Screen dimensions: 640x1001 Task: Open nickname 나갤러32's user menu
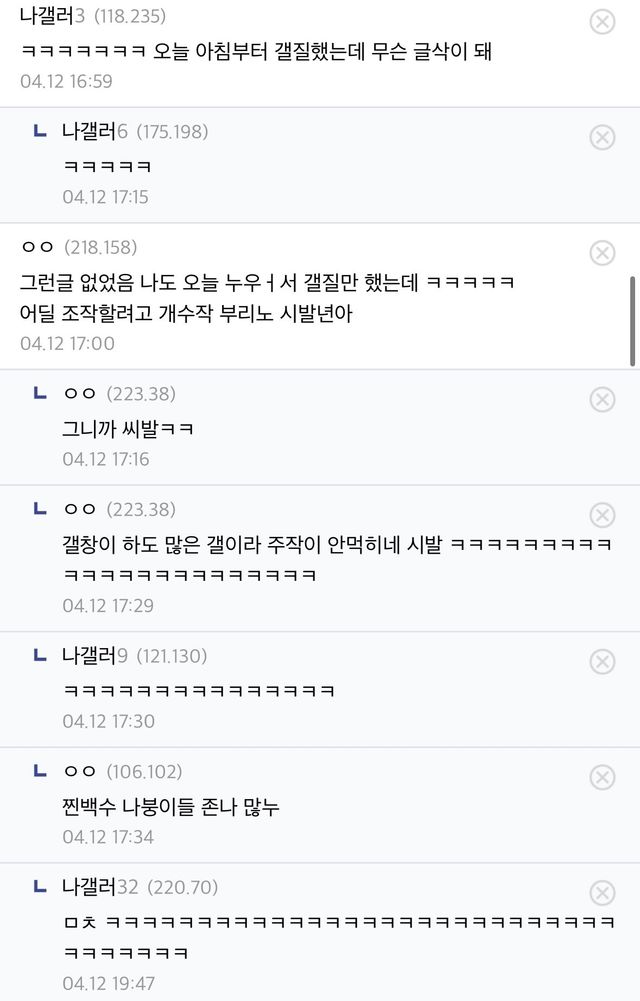click(x=100, y=887)
